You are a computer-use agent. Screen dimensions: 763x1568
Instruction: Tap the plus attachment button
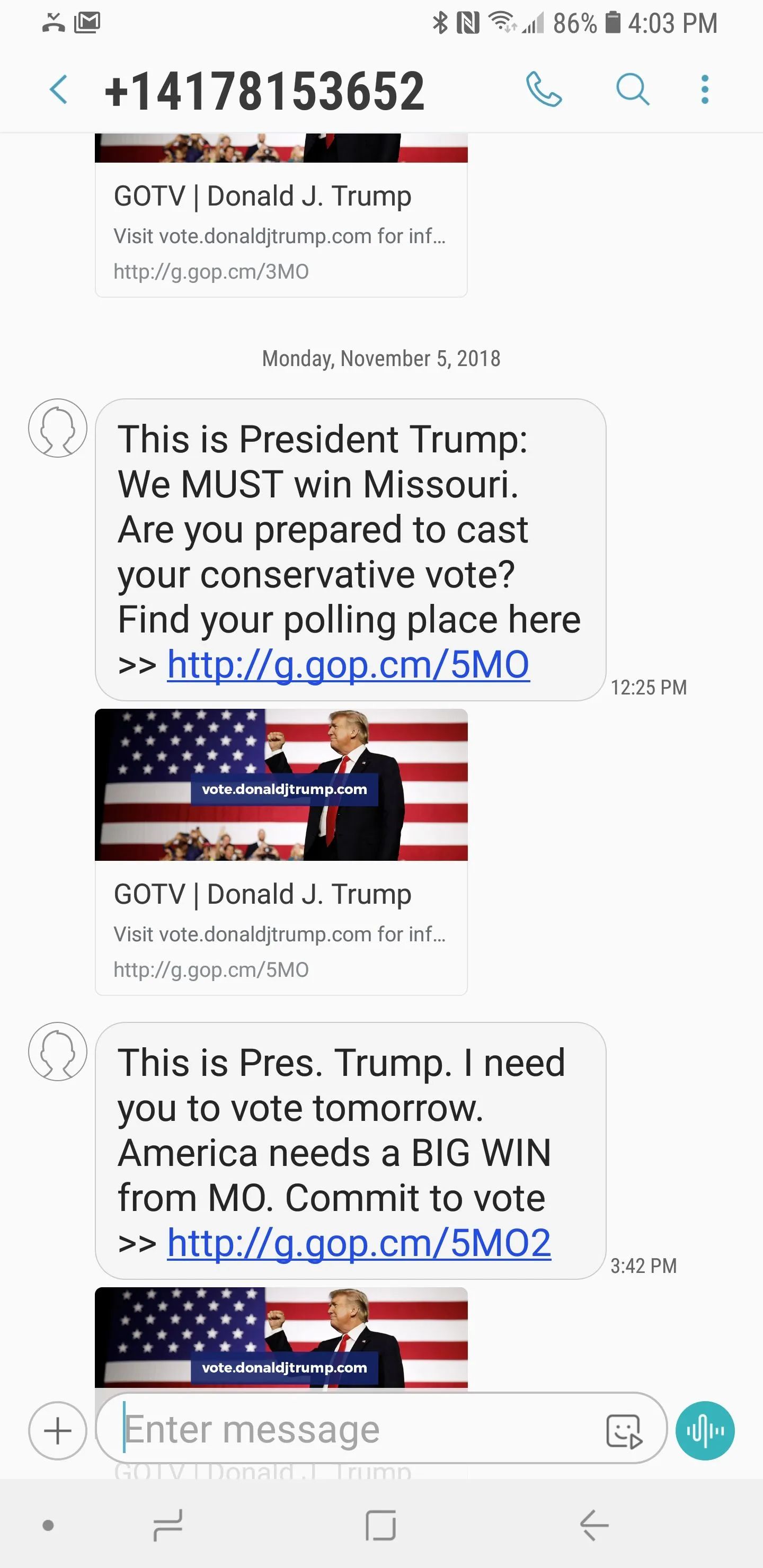click(x=58, y=1430)
